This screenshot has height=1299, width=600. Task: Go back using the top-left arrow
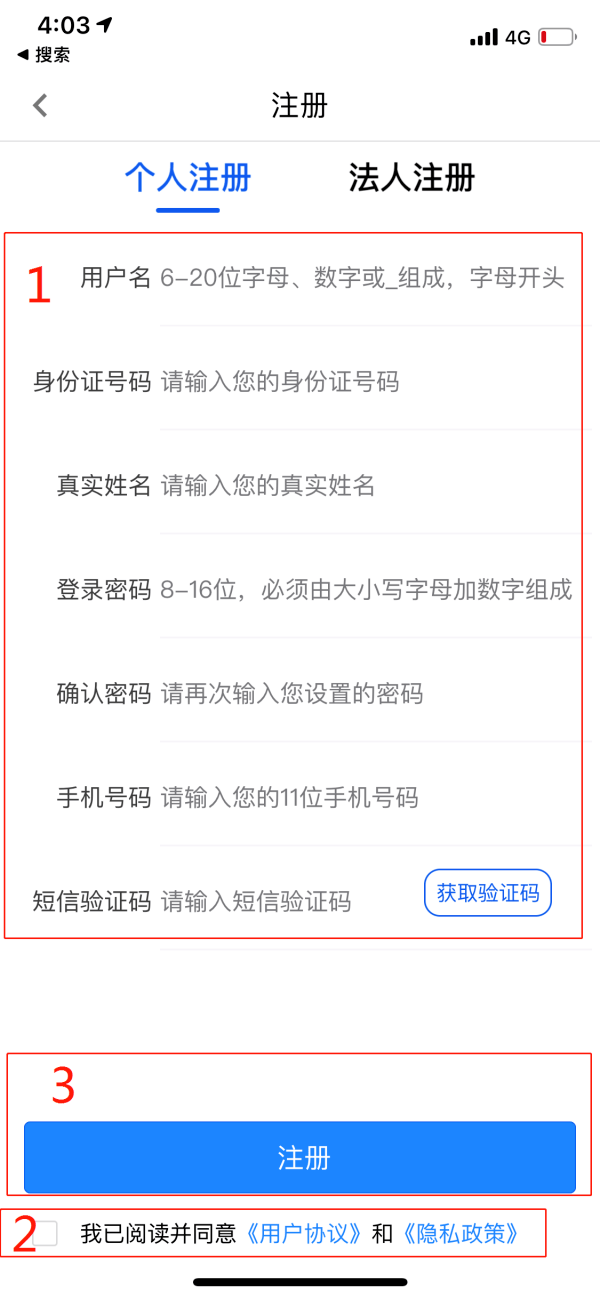point(40,105)
